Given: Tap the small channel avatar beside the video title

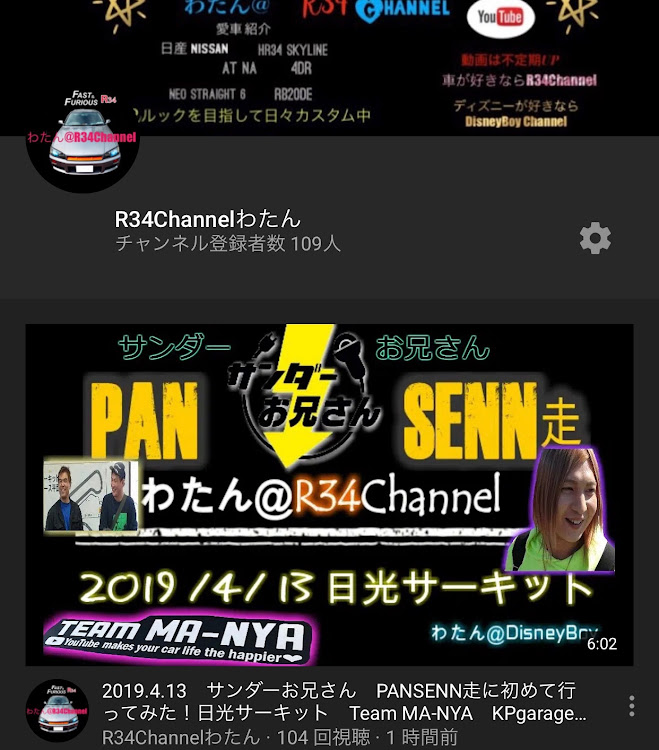Looking at the screenshot, I should (x=57, y=711).
